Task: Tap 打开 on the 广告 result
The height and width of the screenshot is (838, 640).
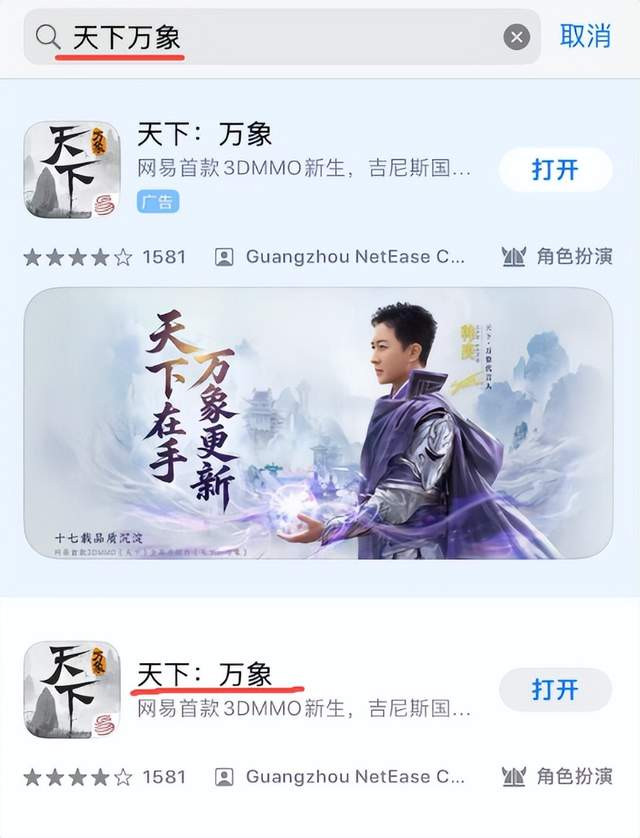Action: pos(555,170)
